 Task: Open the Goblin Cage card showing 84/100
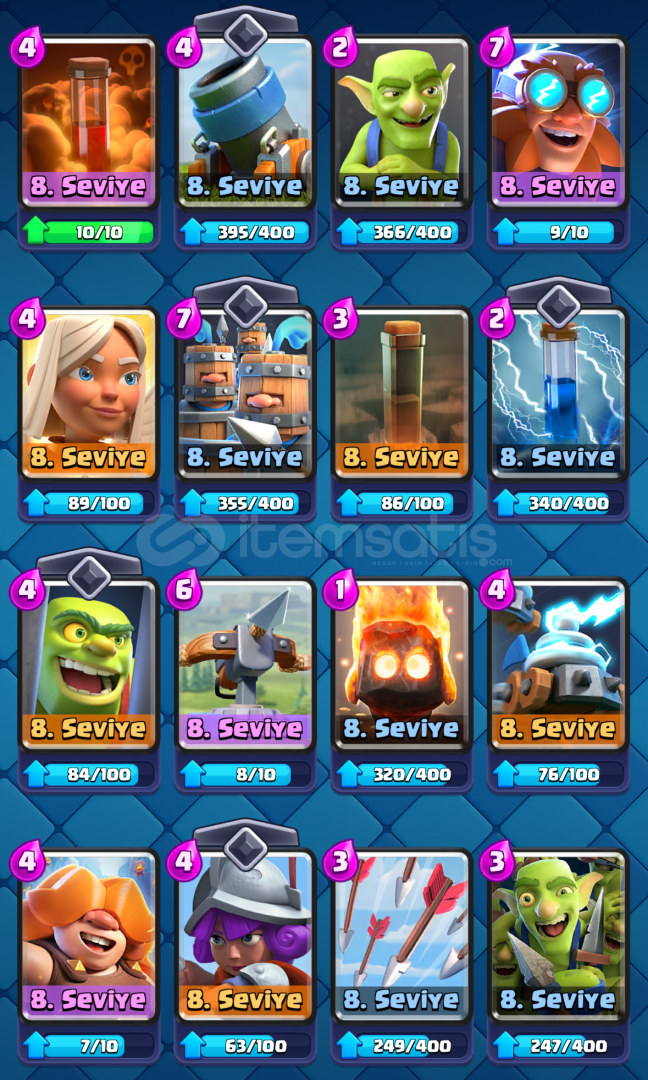(90, 665)
